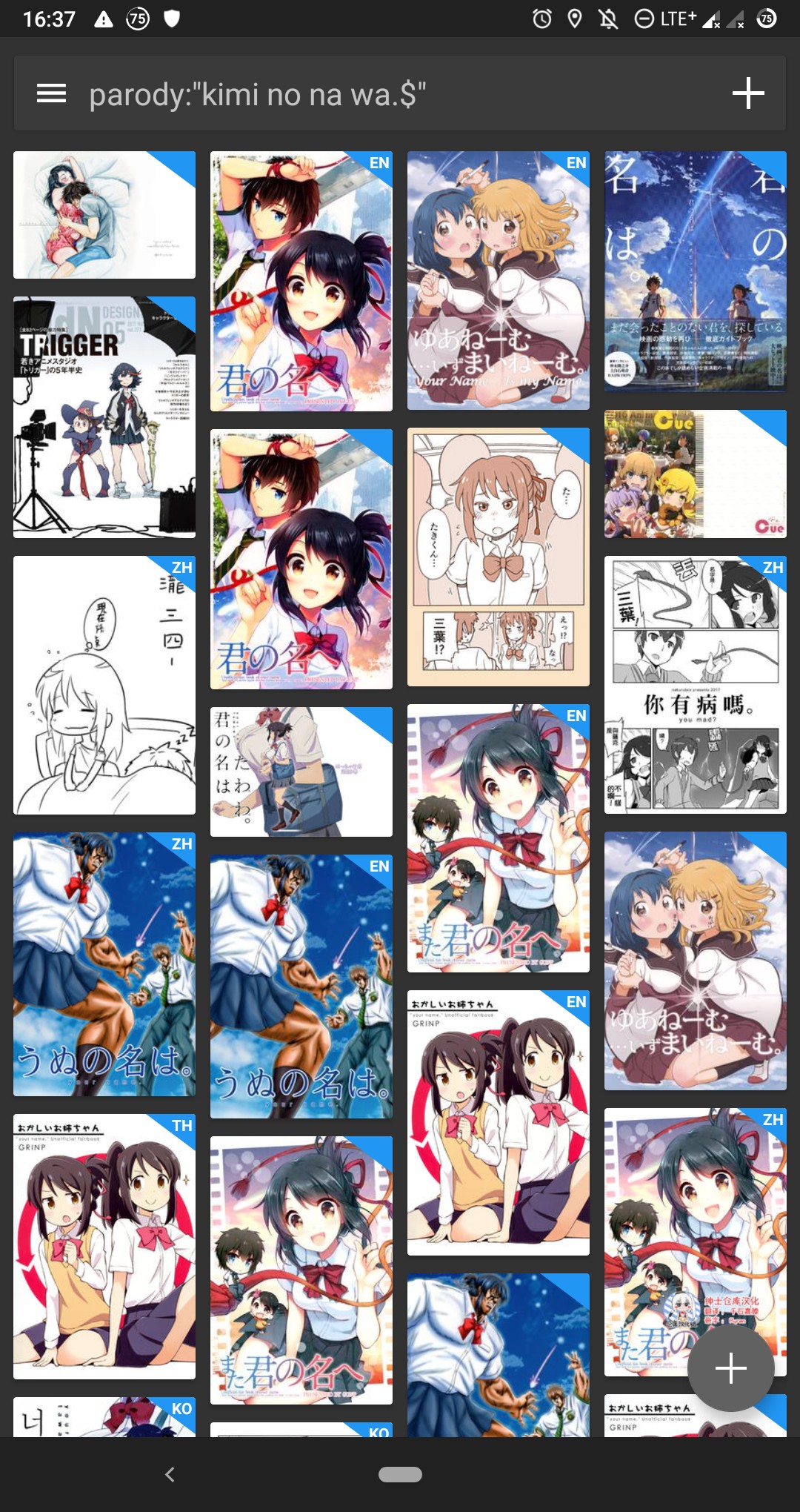Go back using the system back arrow
This screenshot has width=800, height=1512.
(x=170, y=1474)
